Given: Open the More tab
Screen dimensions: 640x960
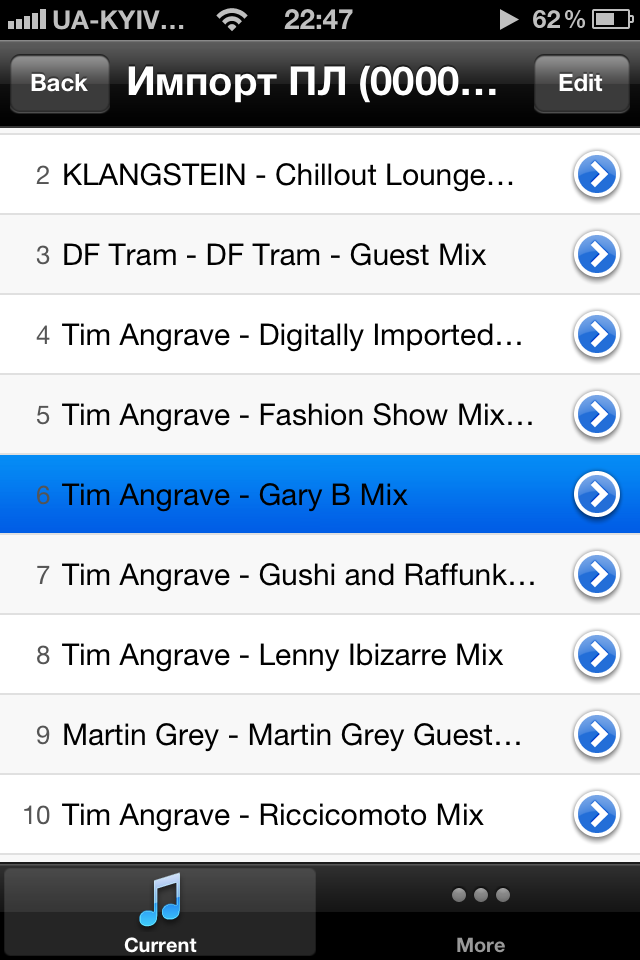Looking at the screenshot, I should tap(480, 912).
